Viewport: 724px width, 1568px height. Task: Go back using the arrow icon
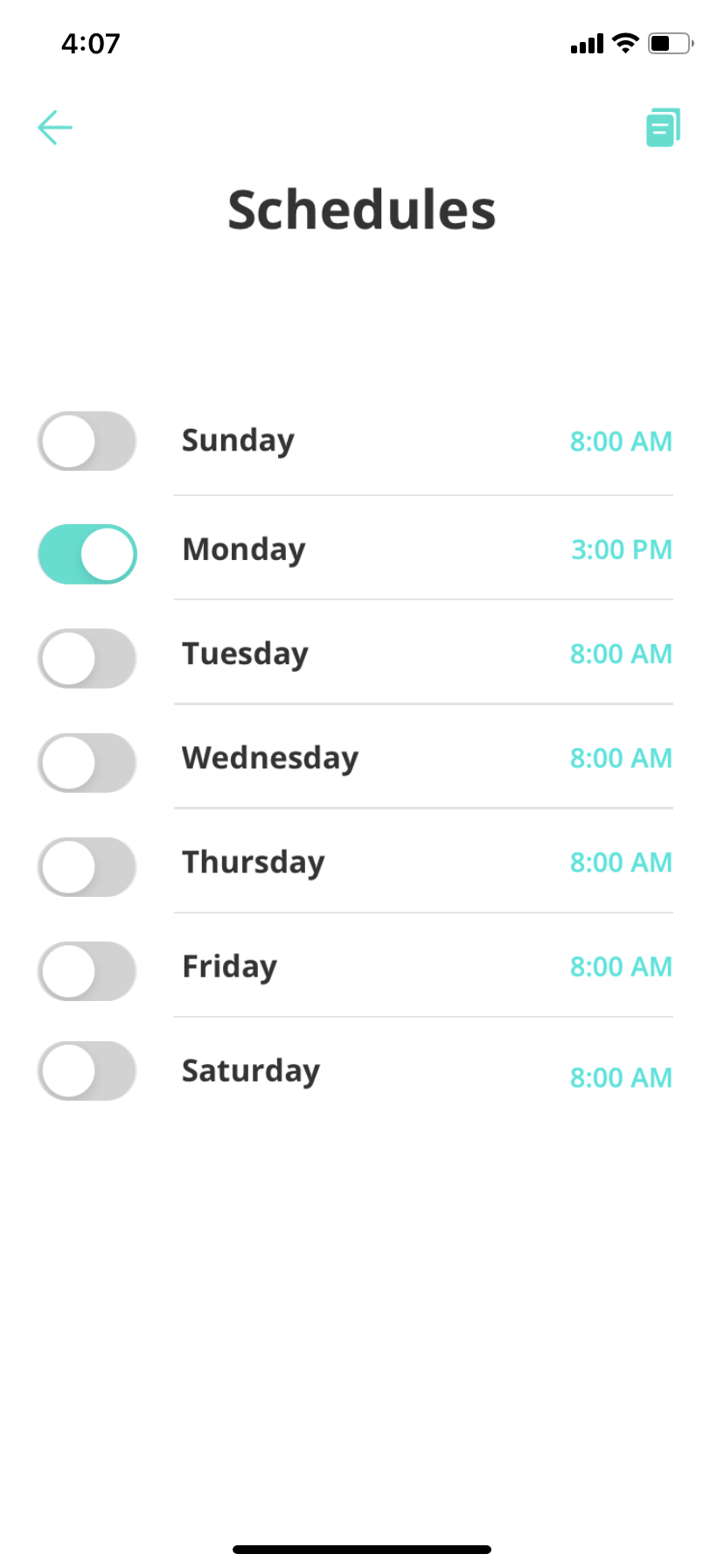(x=55, y=128)
